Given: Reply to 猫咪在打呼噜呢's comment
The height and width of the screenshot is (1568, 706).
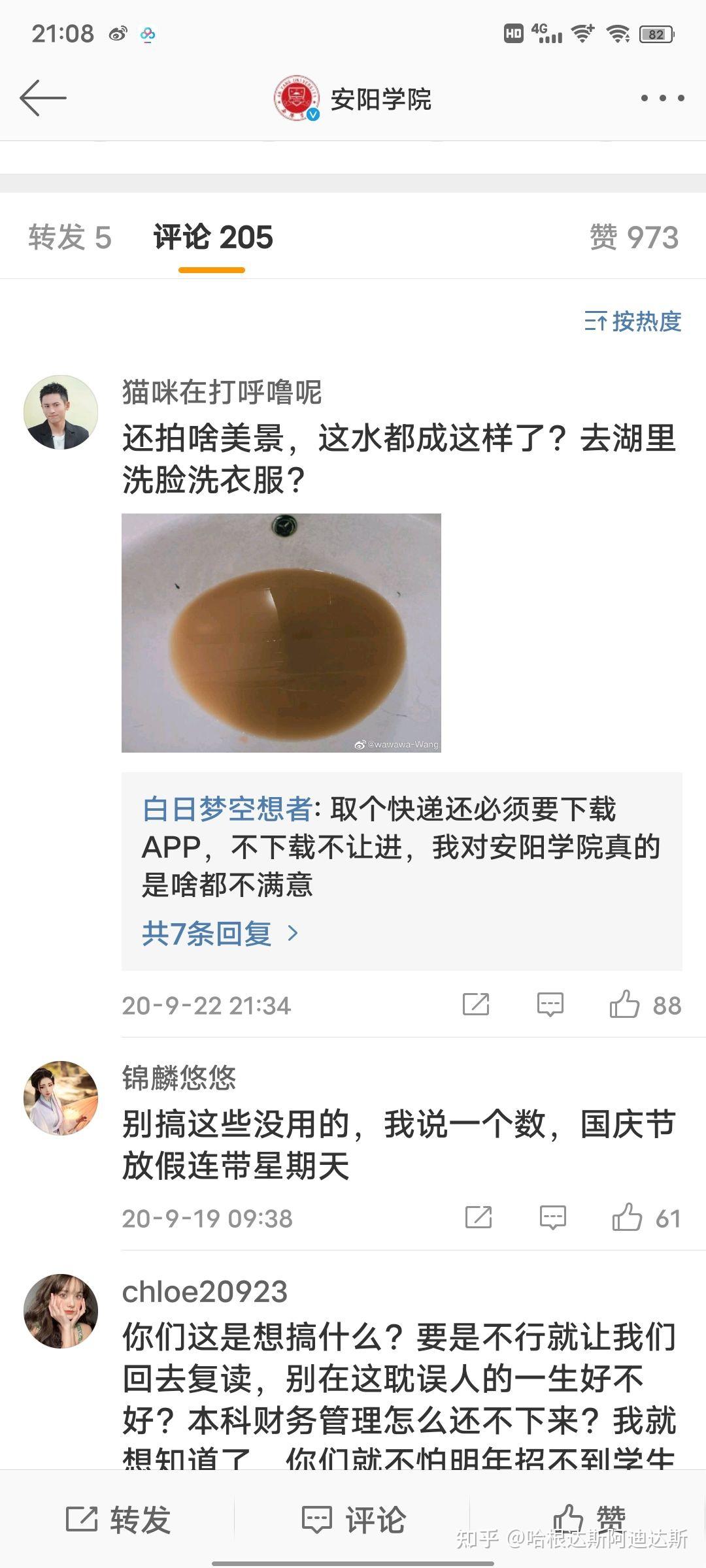Looking at the screenshot, I should (x=550, y=1004).
